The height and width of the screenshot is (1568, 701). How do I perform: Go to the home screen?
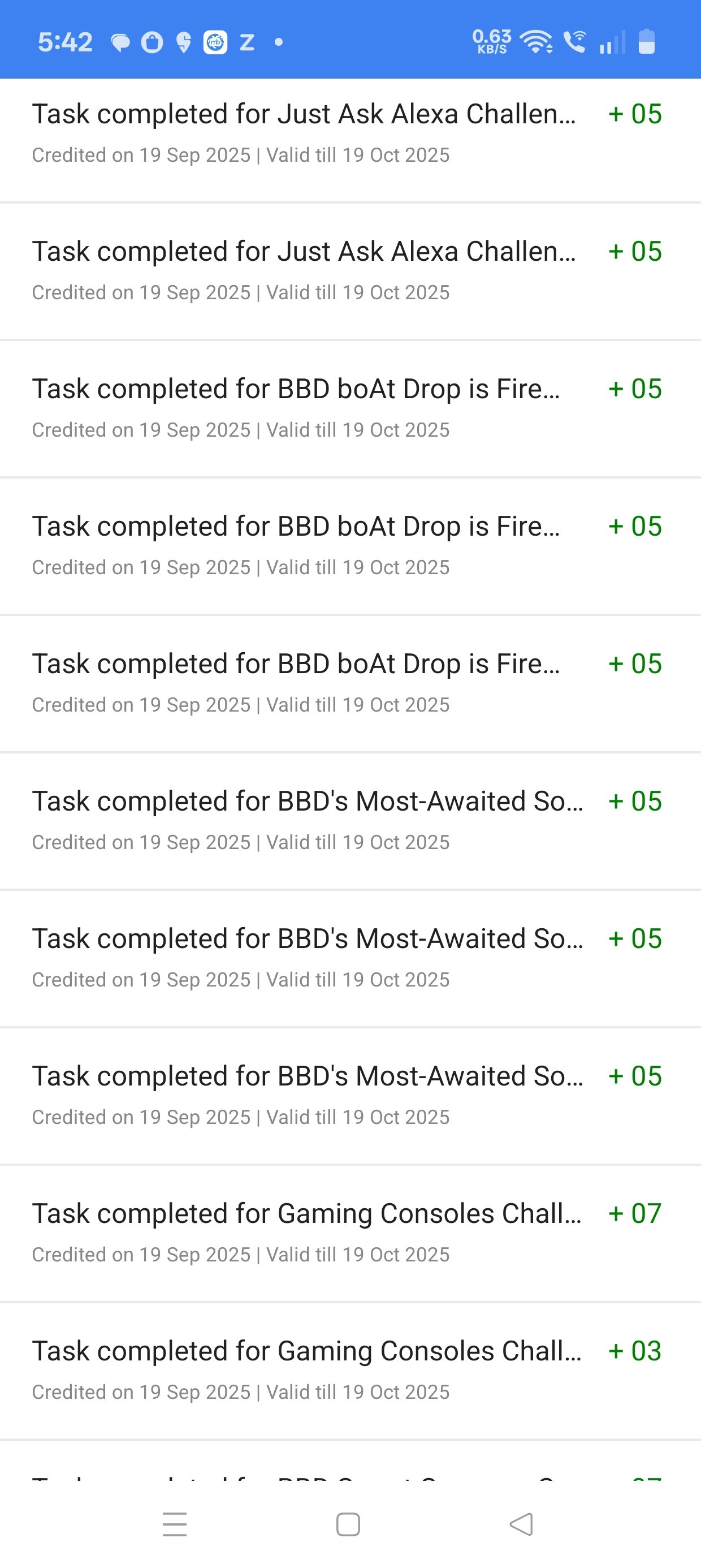[348, 1524]
